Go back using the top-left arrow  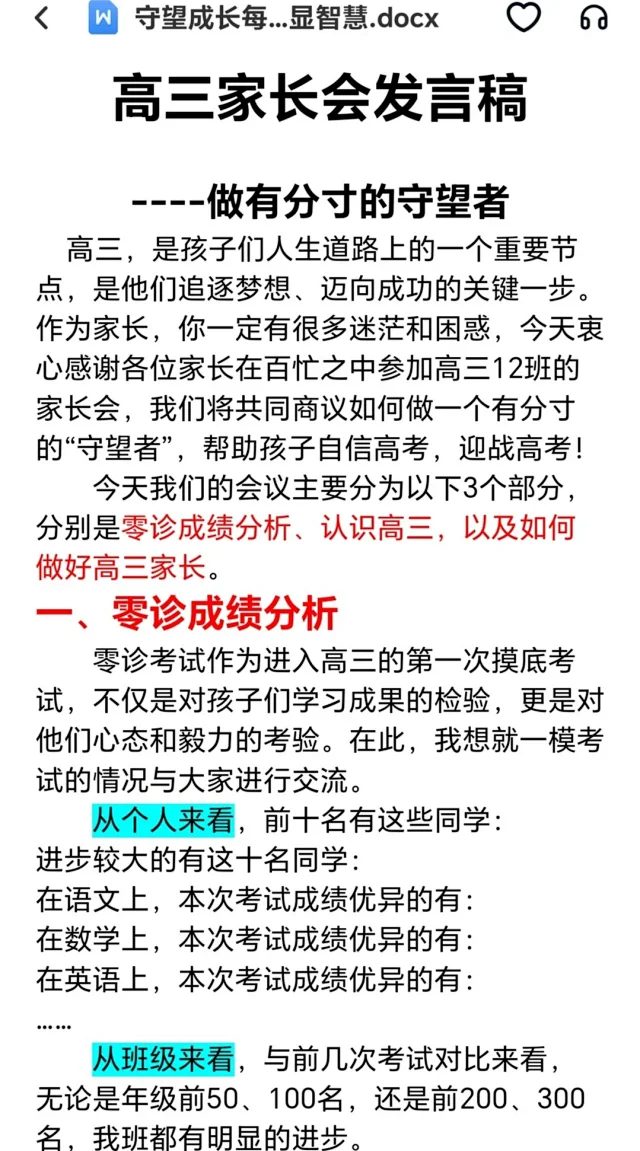42,18
